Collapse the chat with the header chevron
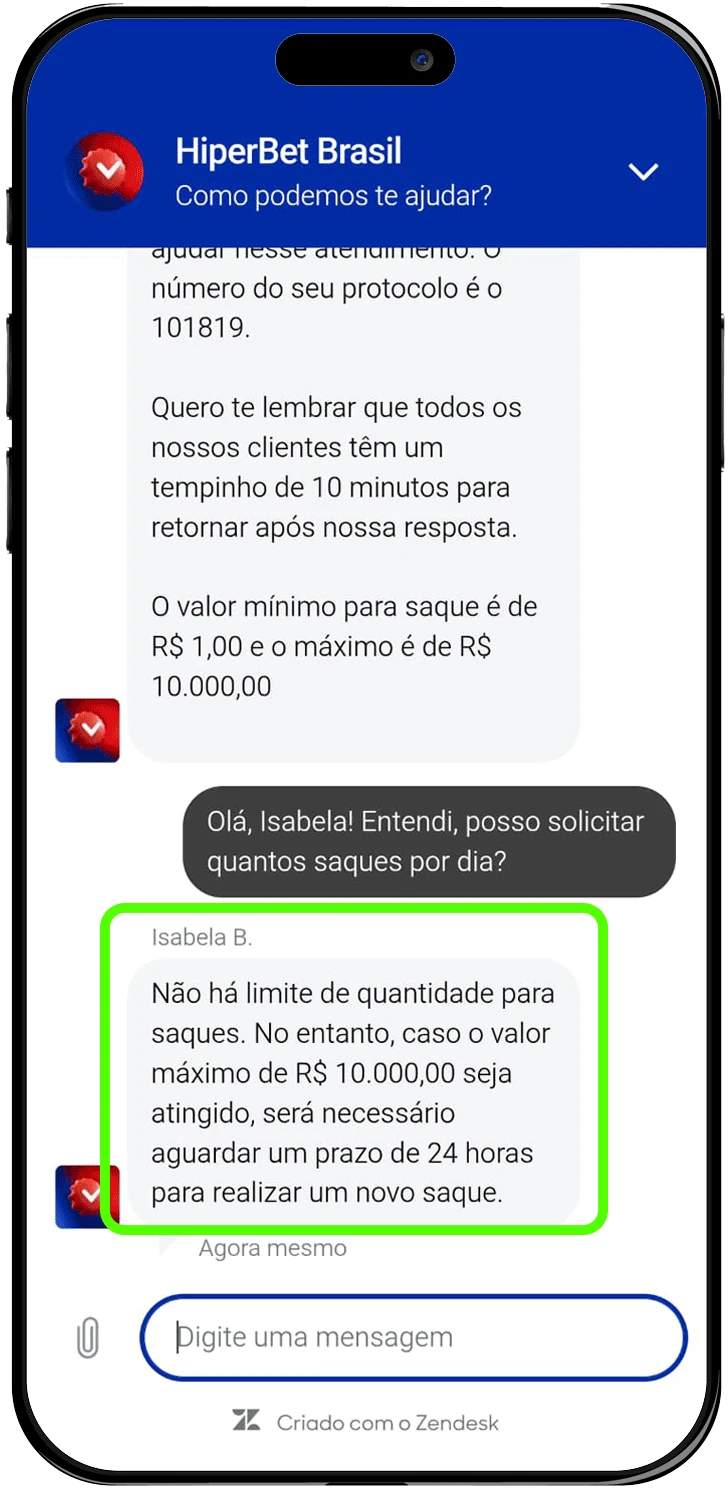Image resolution: width=728 pixels, height=1489 pixels. (x=644, y=170)
